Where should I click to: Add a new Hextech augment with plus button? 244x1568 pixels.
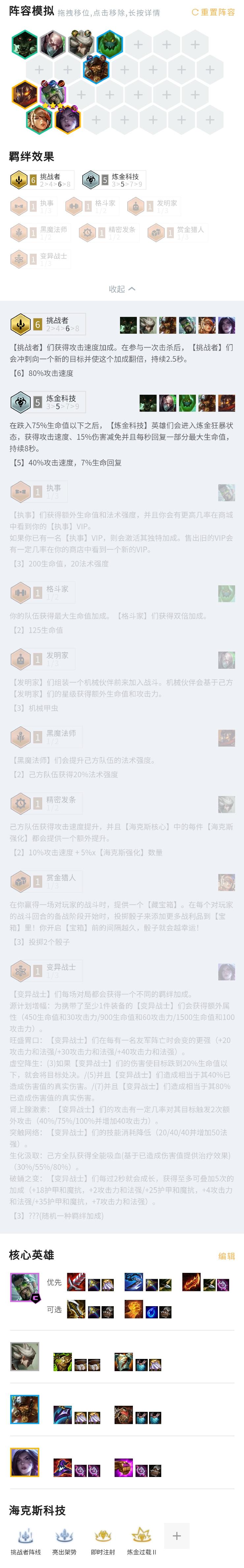pyautogui.click(x=177, y=1536)
